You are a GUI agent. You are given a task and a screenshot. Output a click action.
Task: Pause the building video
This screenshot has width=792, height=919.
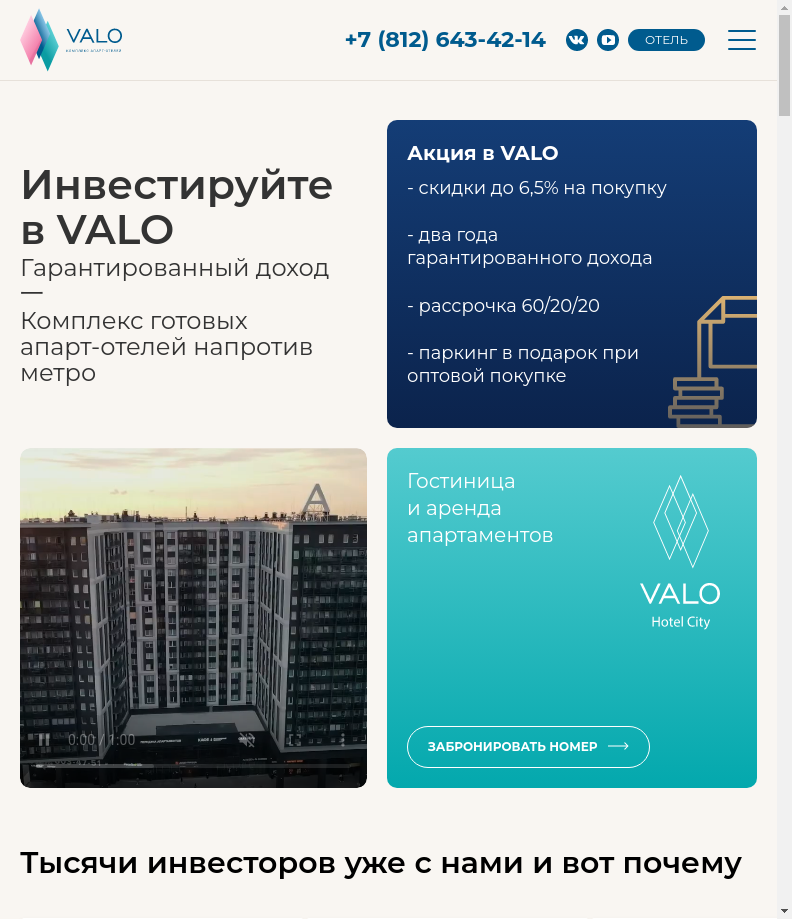pyautogui.click(x=44, y=740)
